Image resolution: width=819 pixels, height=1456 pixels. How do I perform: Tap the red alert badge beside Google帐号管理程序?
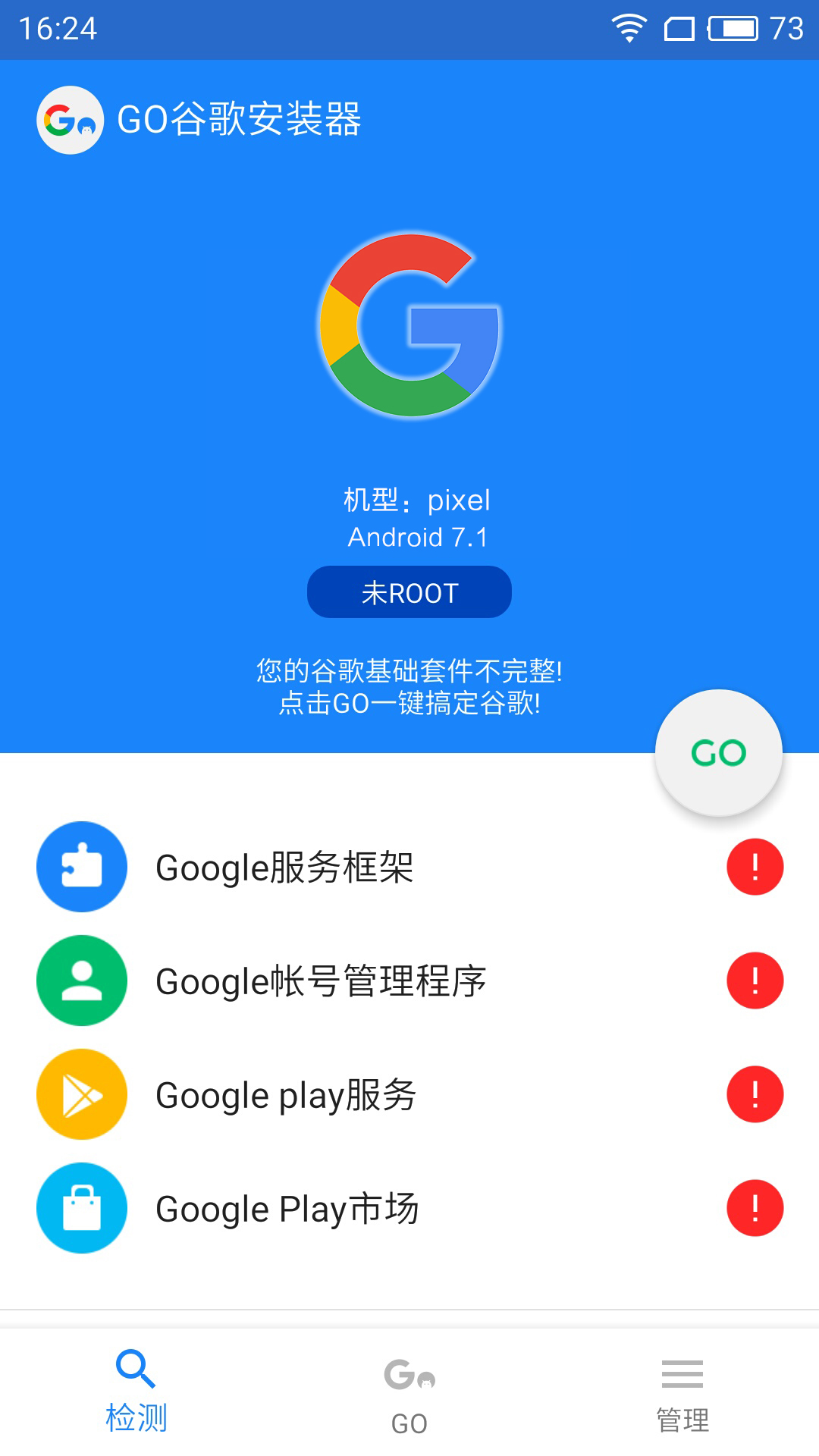coord(754,981)
